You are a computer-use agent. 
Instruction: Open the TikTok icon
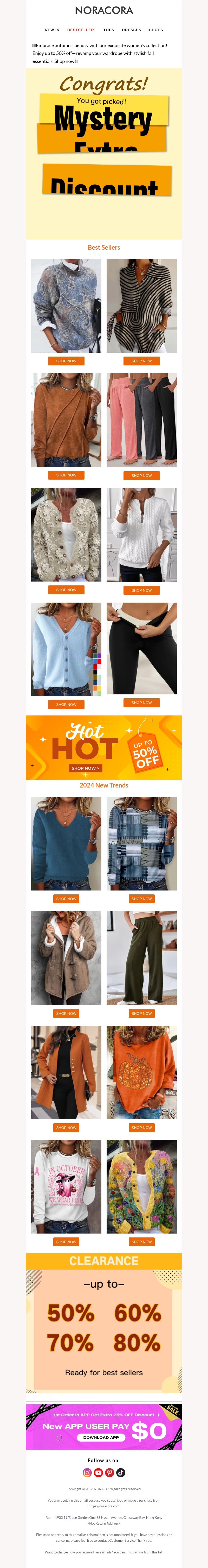[121, 1473]
